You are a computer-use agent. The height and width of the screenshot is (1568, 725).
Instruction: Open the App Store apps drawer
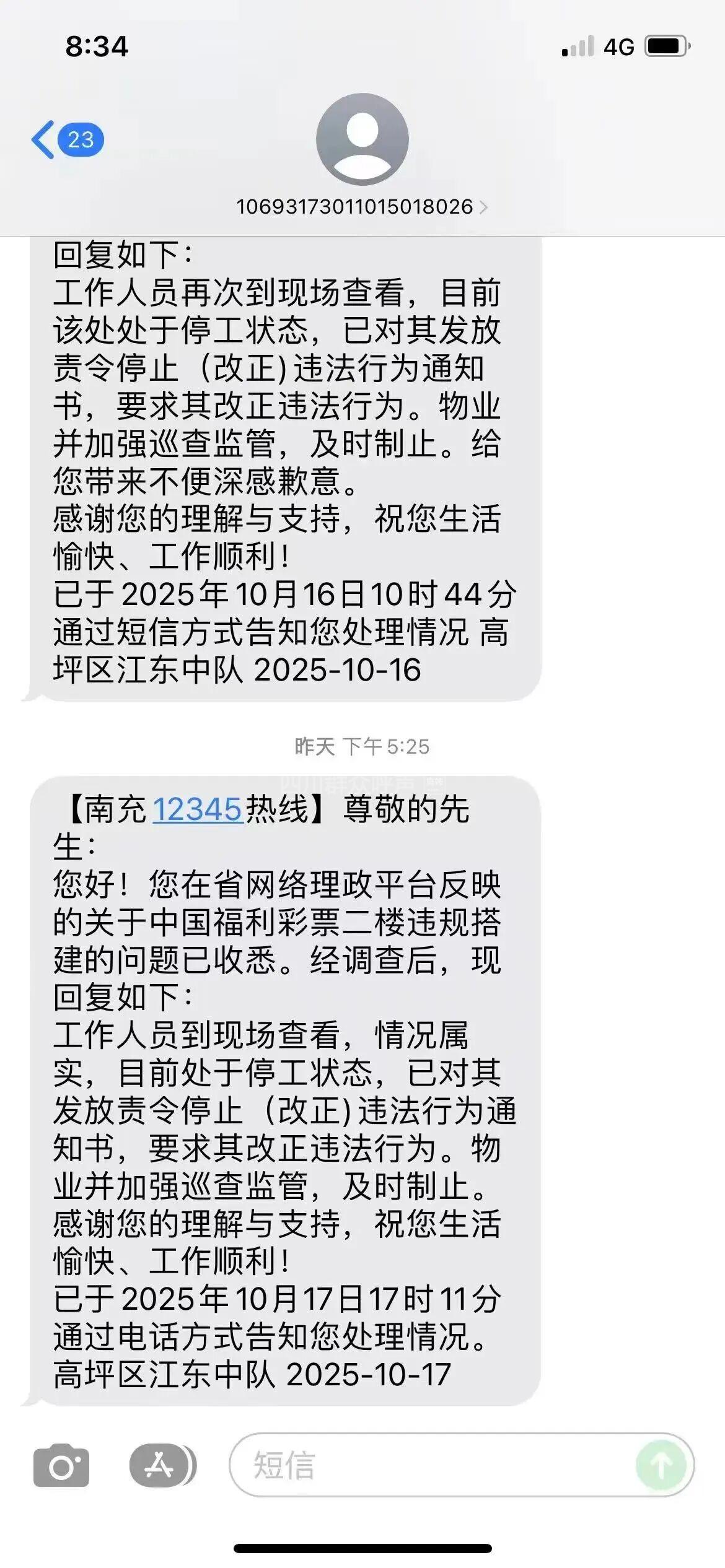point(159,1465)
